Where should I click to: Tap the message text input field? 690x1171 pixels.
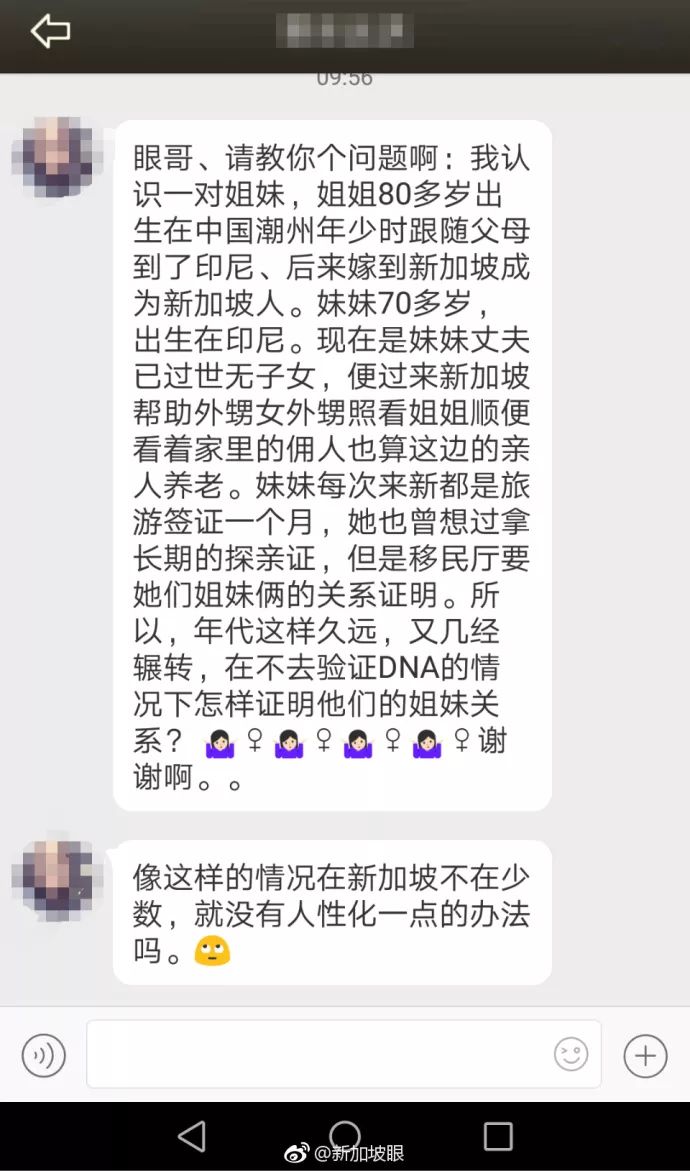[318, 1054]
